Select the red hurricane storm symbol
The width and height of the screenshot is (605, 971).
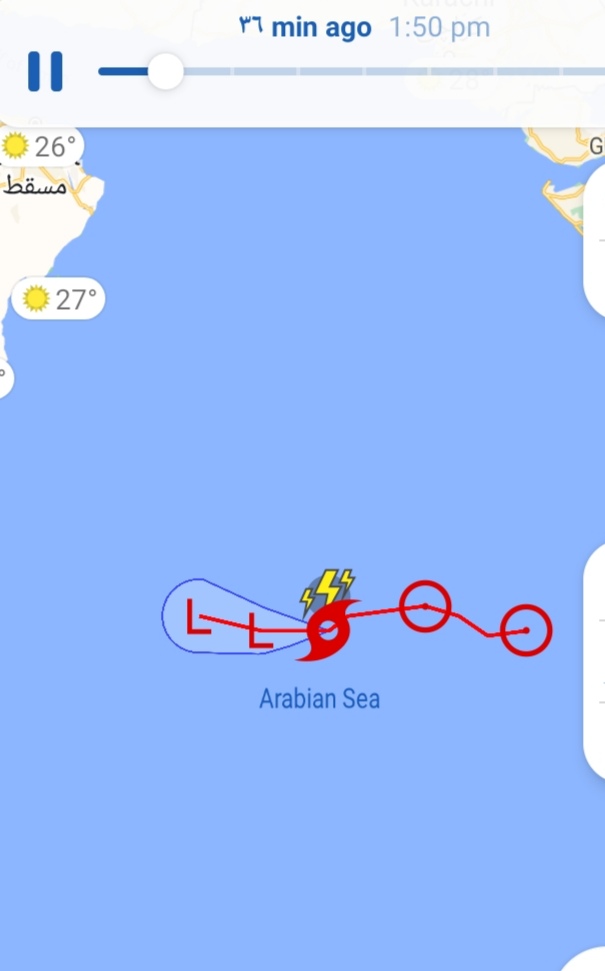tap(327, 630)
